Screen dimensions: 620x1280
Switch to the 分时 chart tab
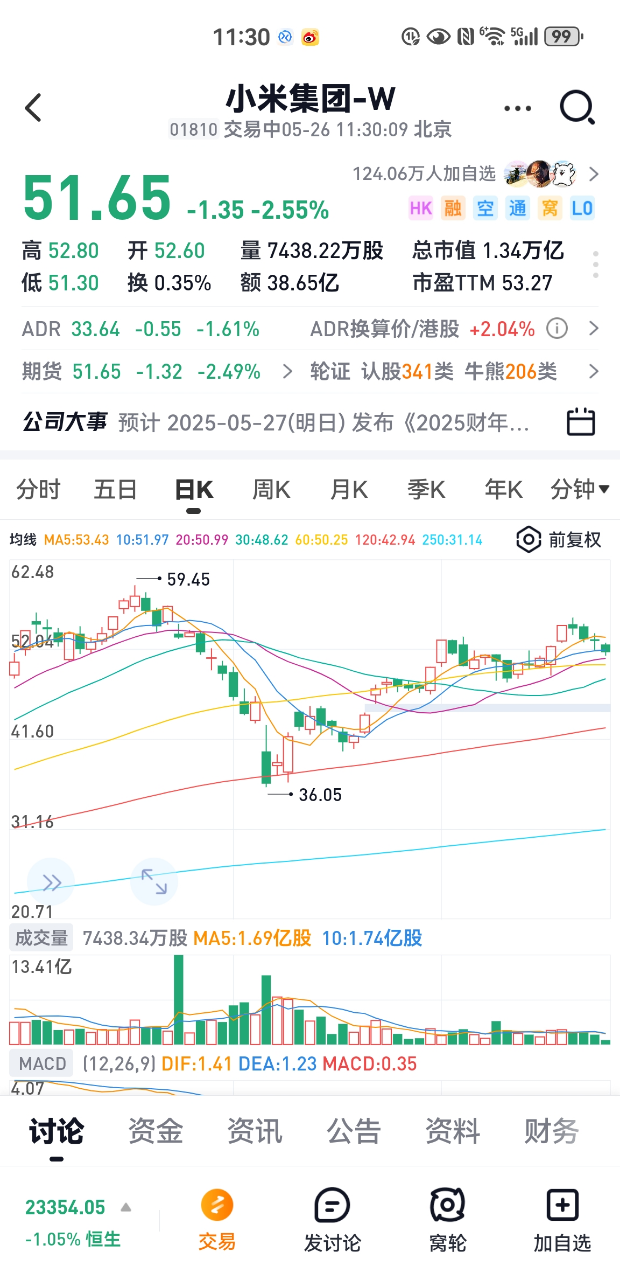pos(38,489)
